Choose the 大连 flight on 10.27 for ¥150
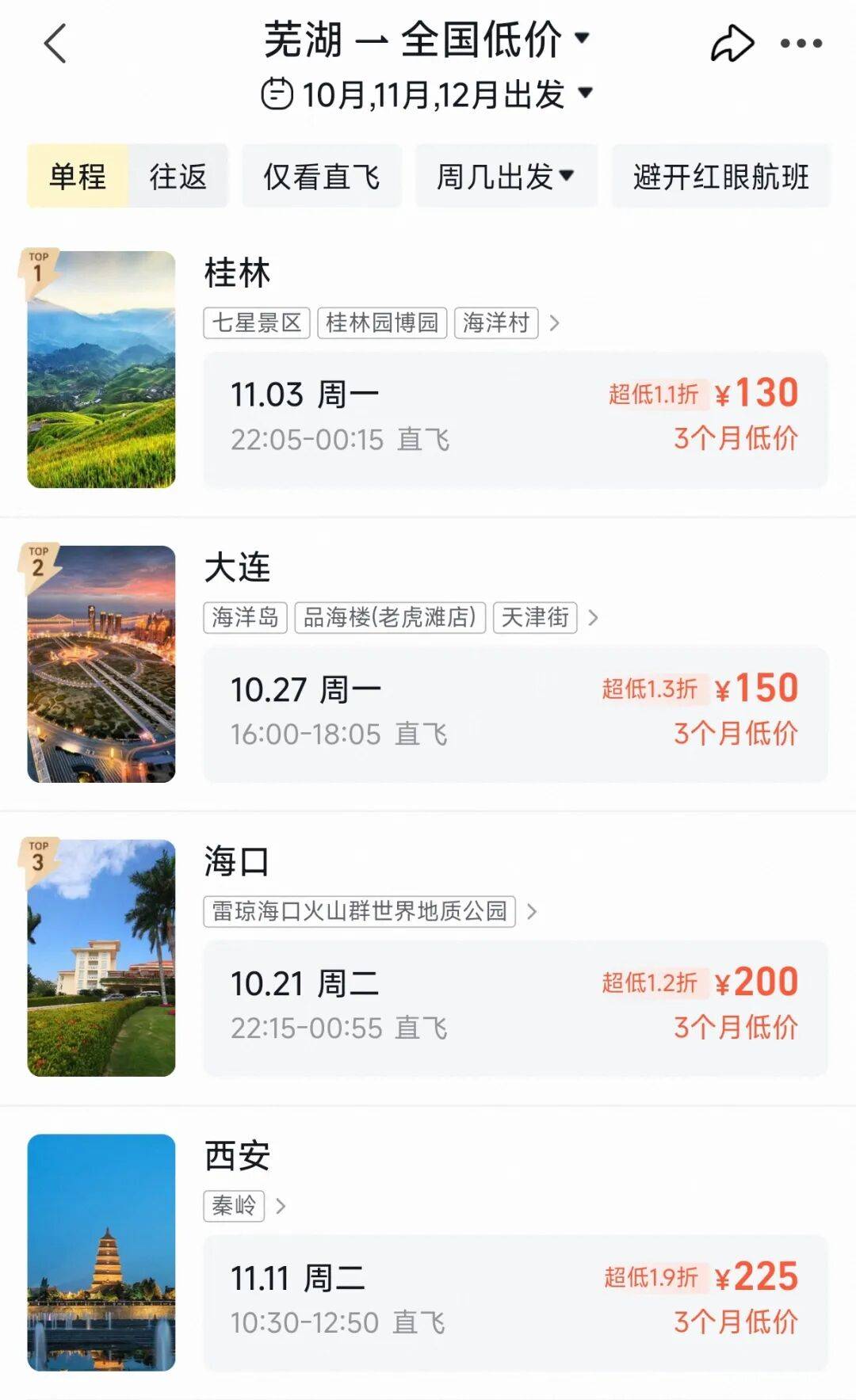This screenshot has width=856, height=1400. click(x=515, y=713)
